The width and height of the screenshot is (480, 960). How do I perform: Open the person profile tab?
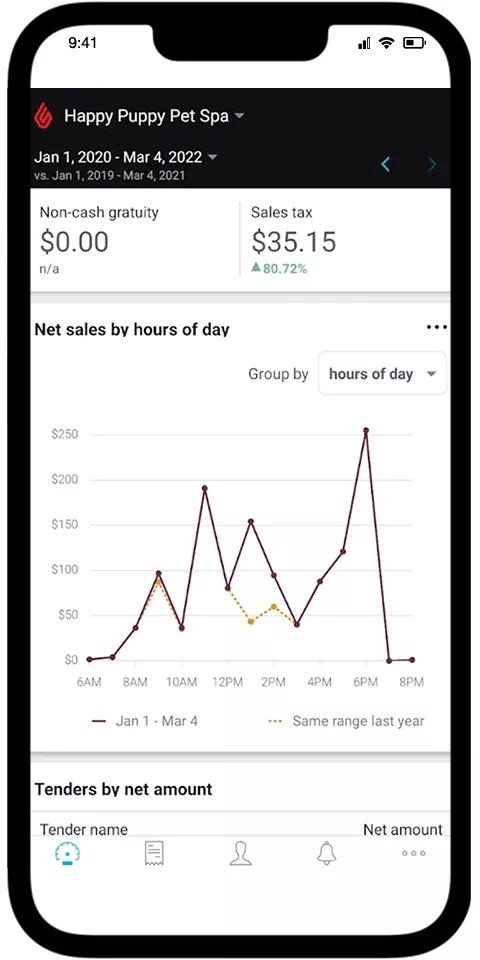click(241, 853)
